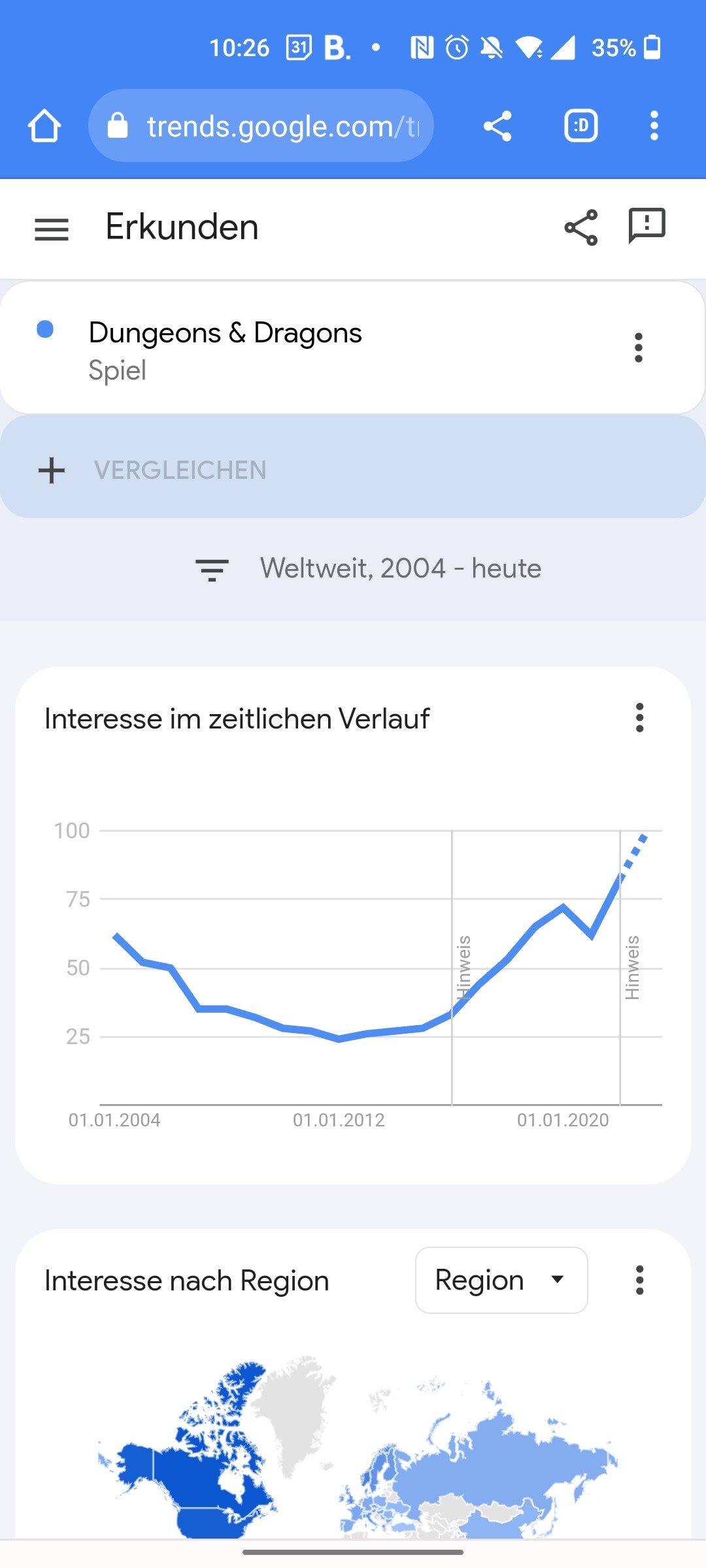Open the browser tab switcher
706x1568 pixels.
coord(580,125)
